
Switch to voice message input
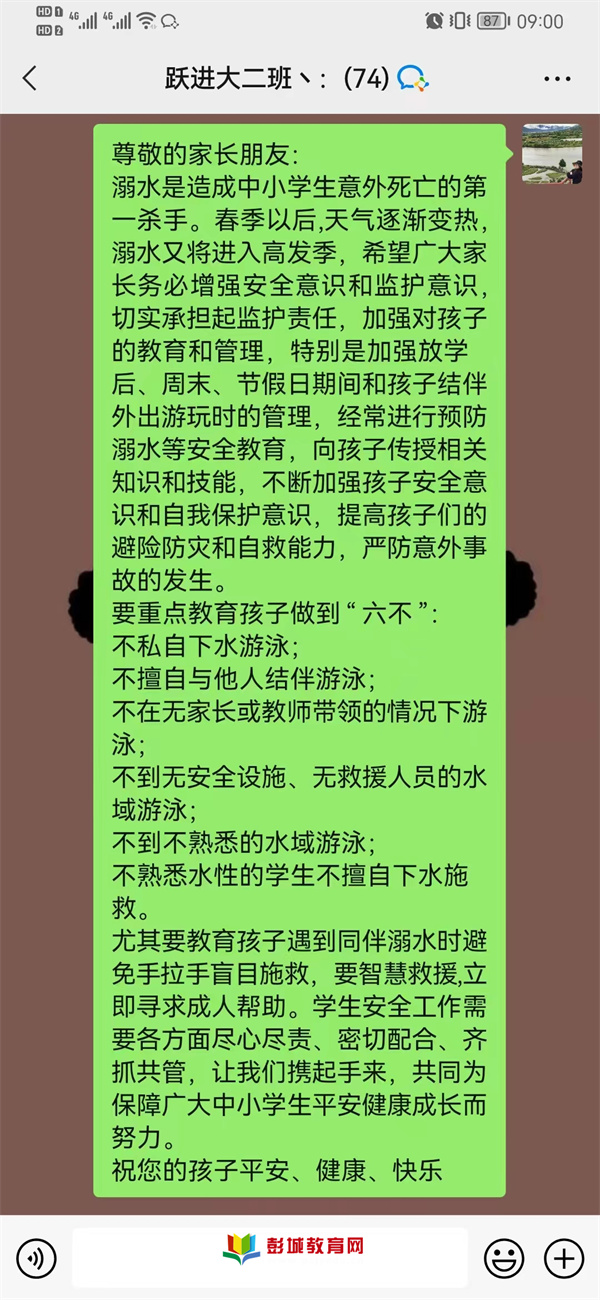tap(36, 1257)
